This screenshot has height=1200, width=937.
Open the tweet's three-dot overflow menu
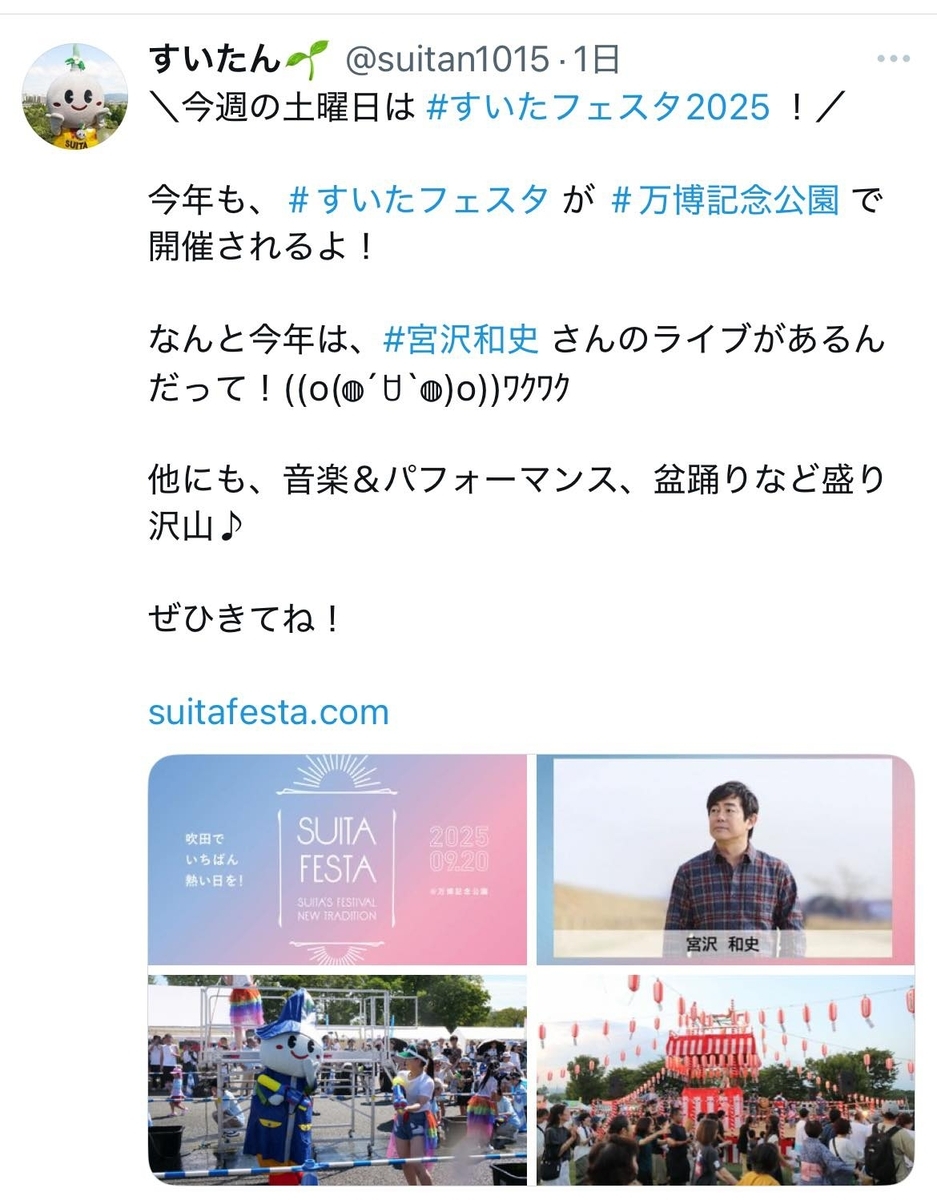[893, 59]
